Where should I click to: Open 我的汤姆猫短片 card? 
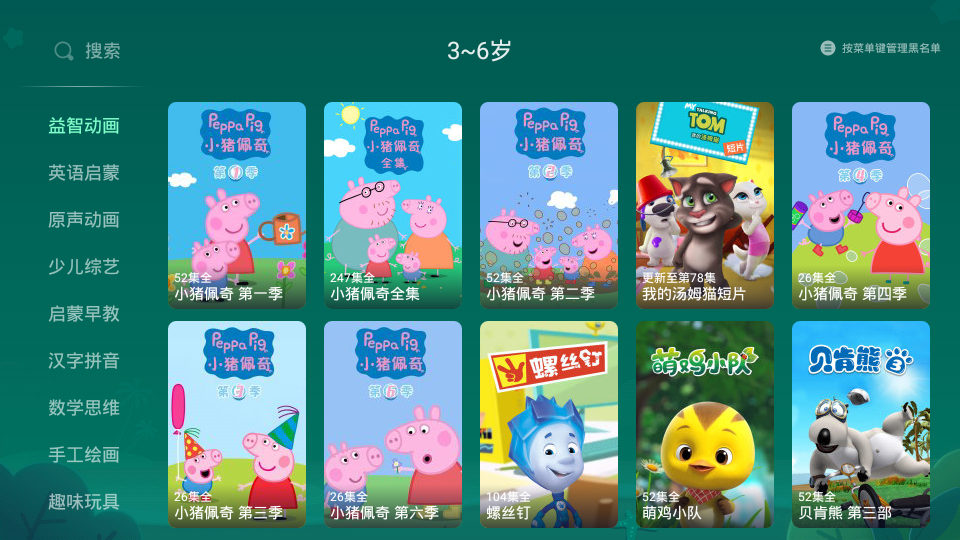click(x=705, y=205)
